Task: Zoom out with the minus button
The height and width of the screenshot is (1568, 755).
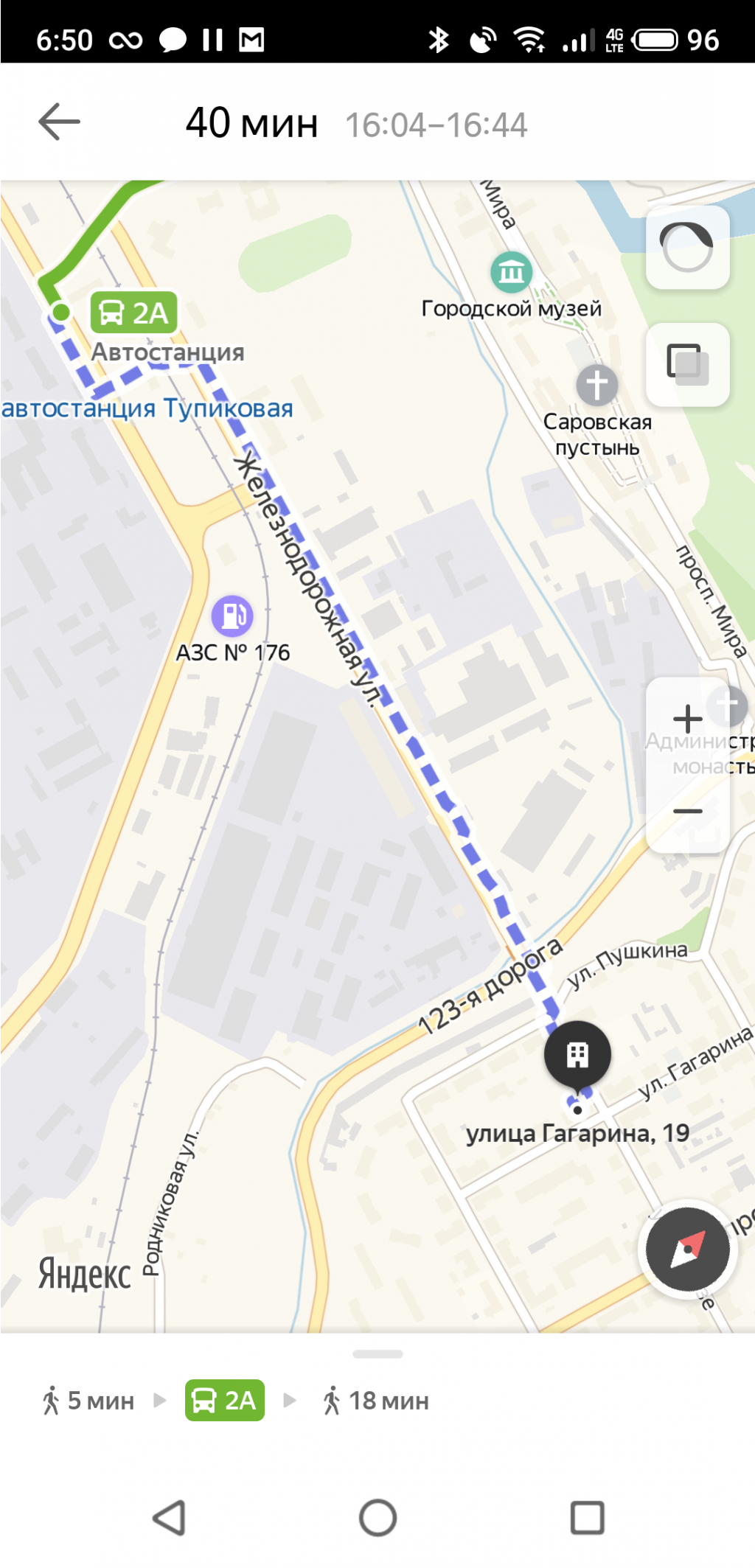Action: pos(687,811)
